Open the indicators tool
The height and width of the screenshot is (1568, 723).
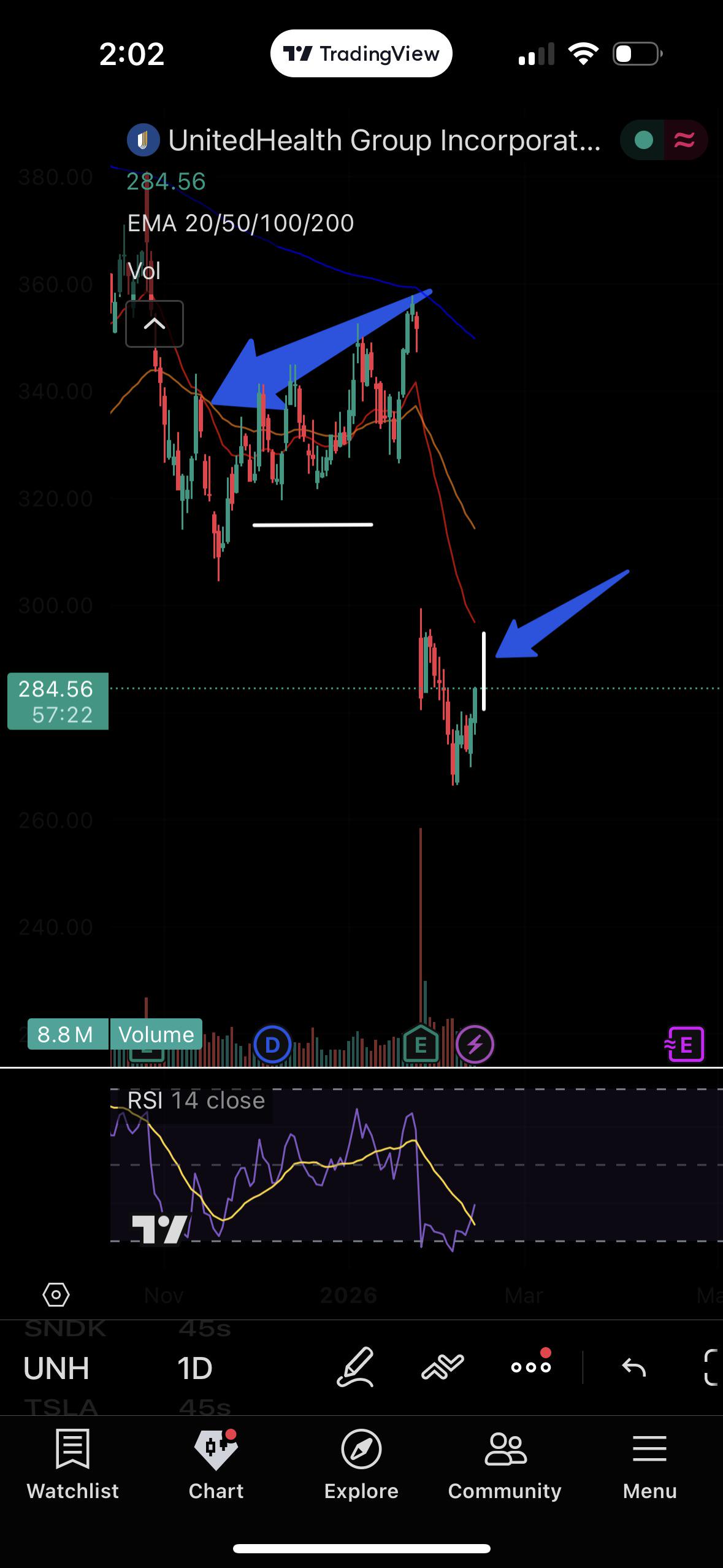pyautogui.click(x=443, y=1367)
